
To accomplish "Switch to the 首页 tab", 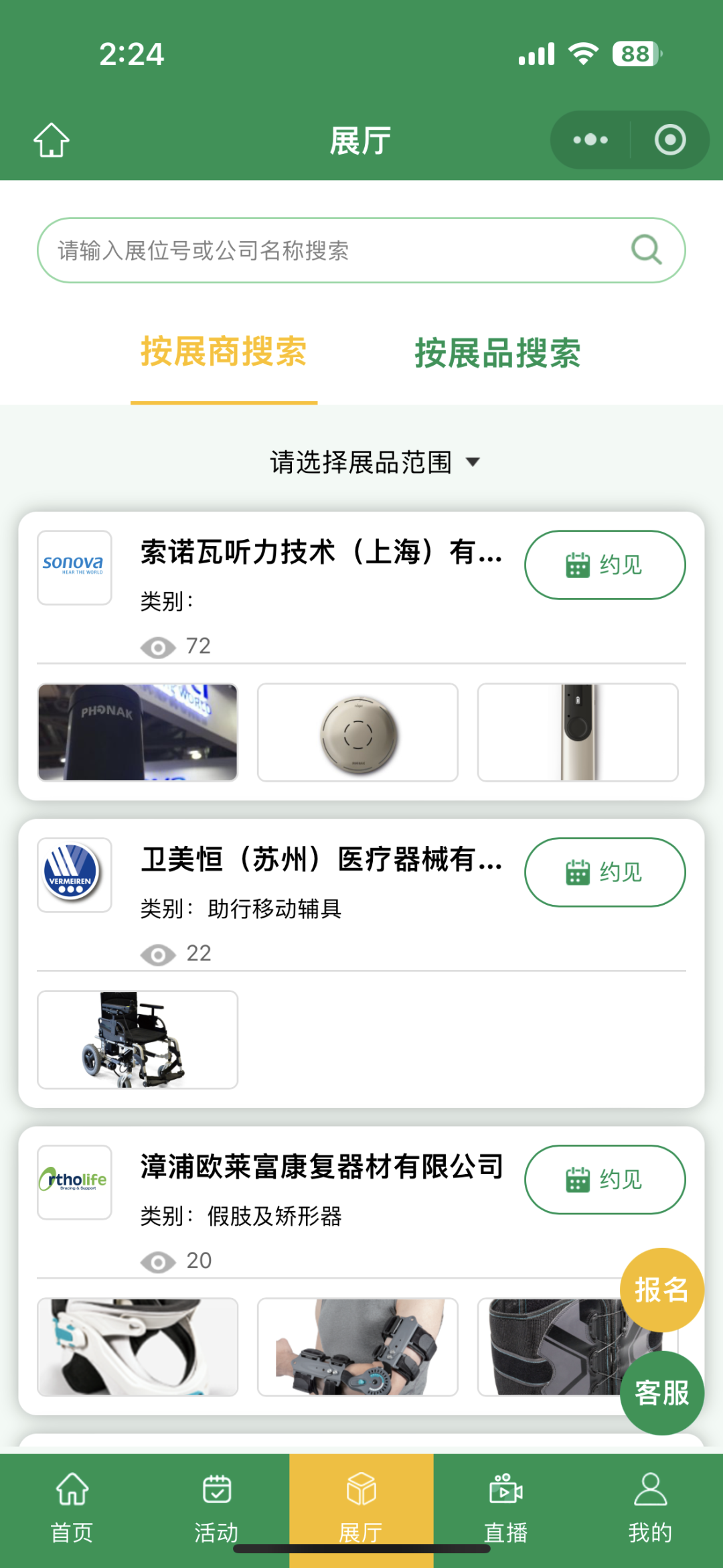I will (x=72, y=1507).
